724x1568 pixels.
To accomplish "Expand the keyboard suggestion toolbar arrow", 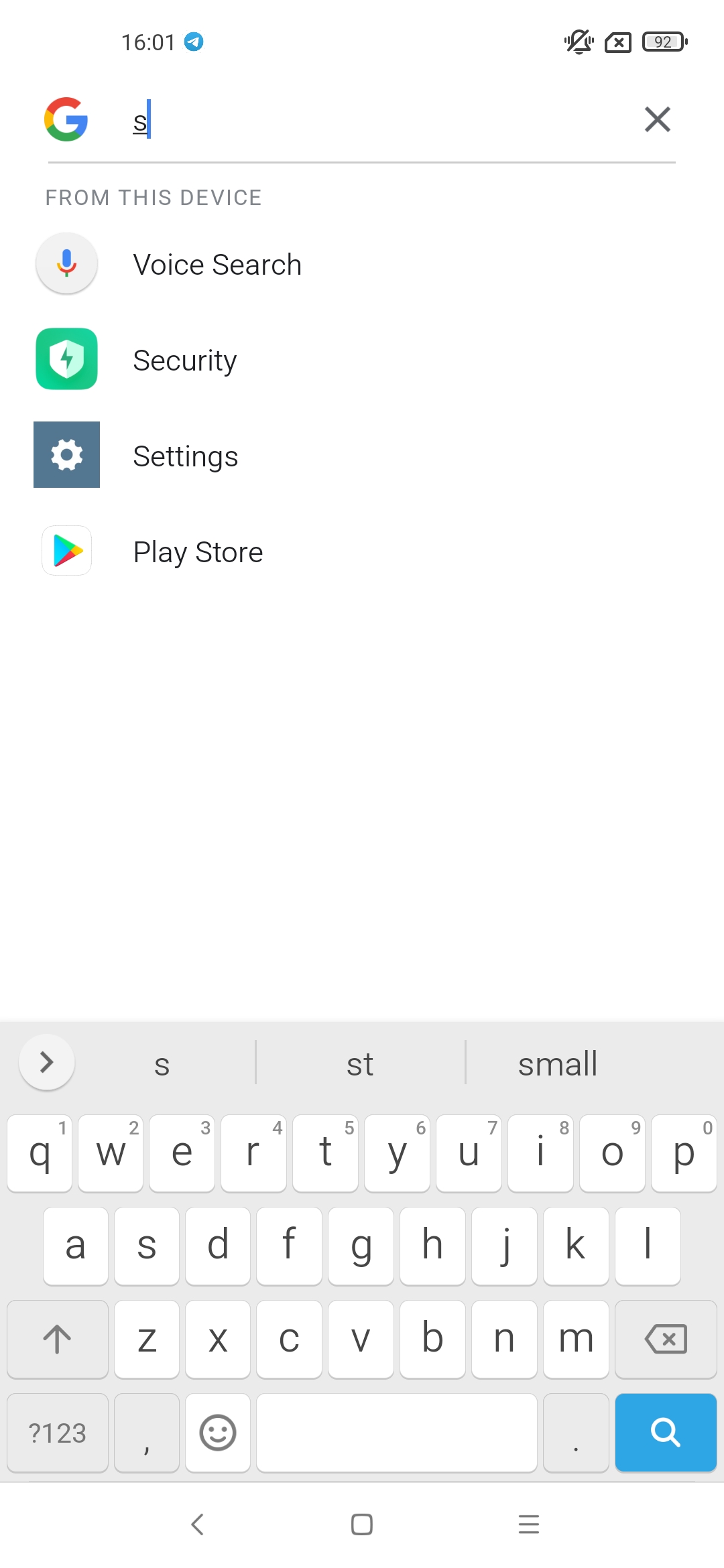I will click(47, 1063).
